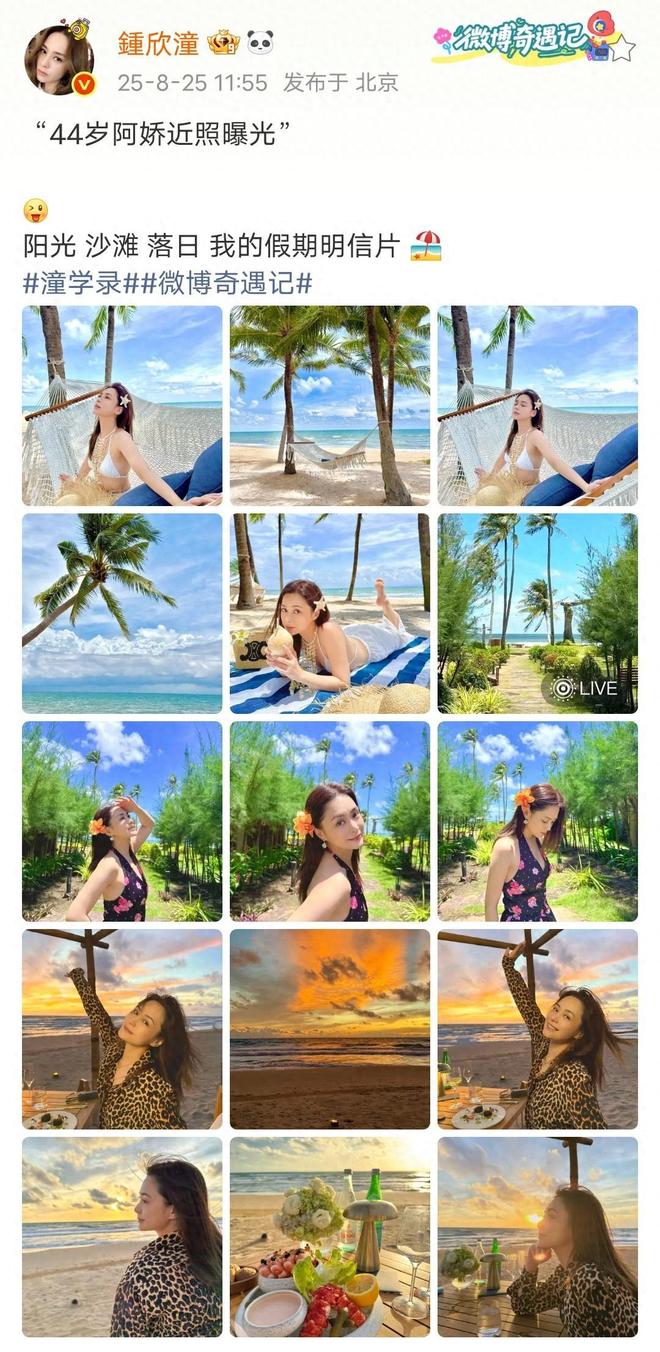View the orange sunset sky photo without people

coord(330,1029)
